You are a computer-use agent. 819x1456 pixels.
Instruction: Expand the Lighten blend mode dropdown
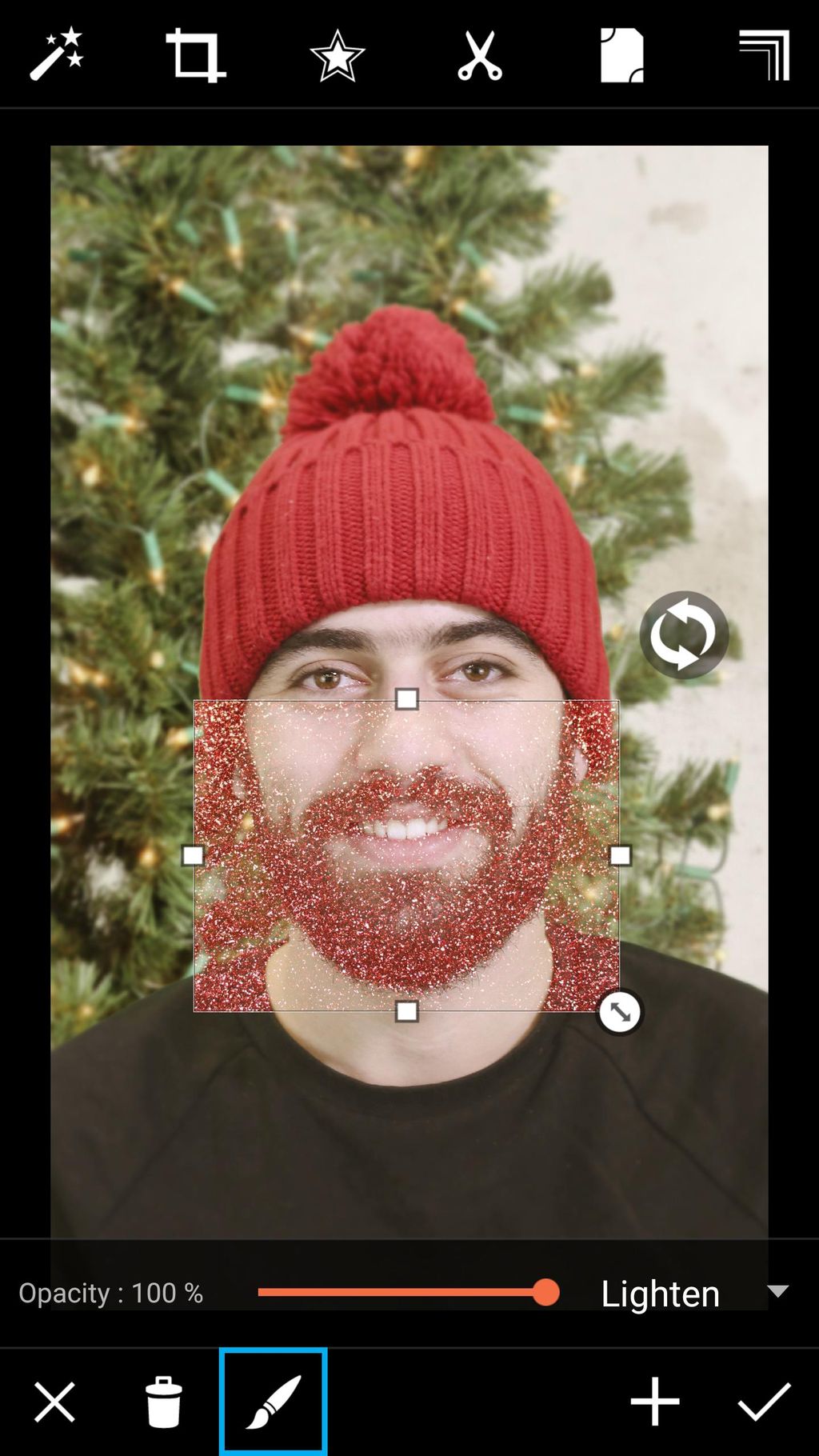tap(695, 1293)
